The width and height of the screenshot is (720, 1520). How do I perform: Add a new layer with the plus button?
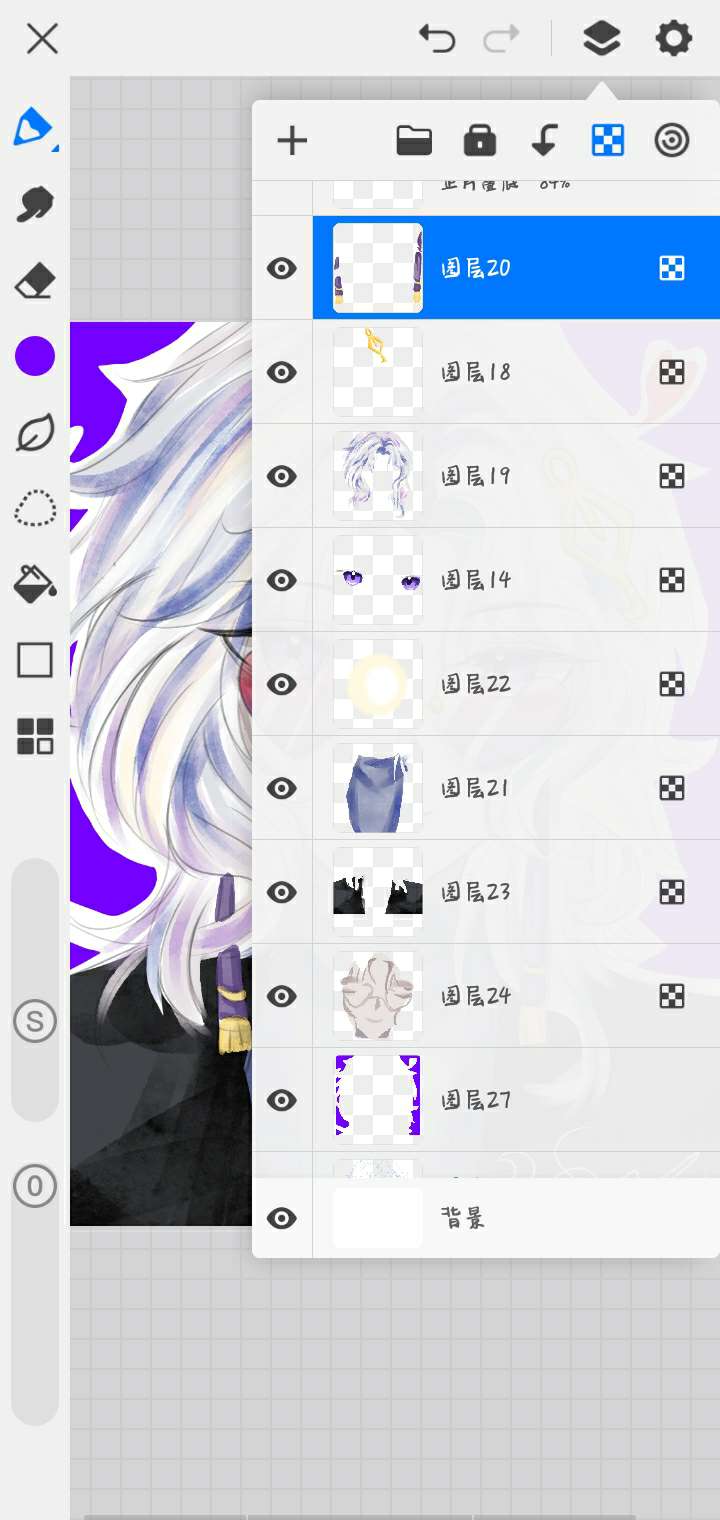[x=292, y=141]
